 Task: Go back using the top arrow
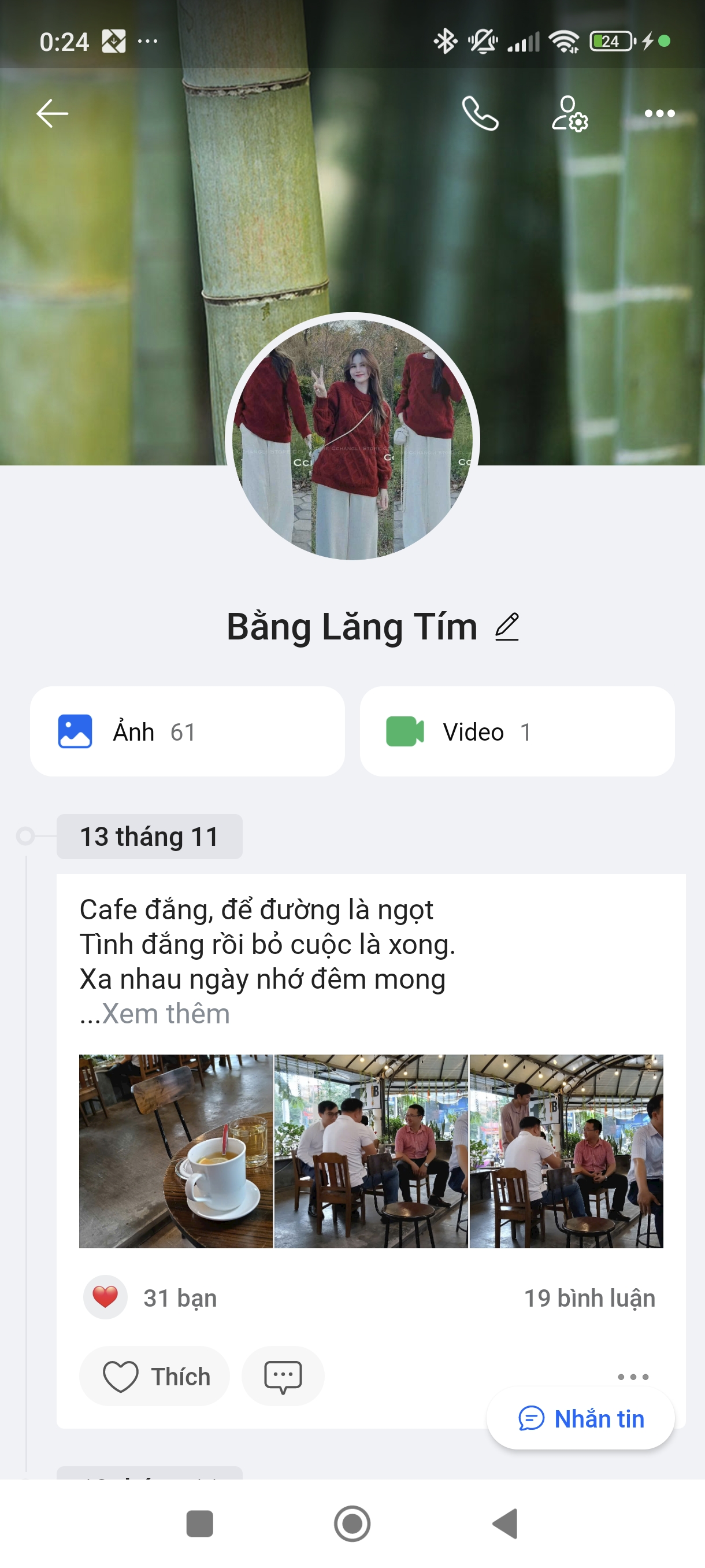click(53, 113)
